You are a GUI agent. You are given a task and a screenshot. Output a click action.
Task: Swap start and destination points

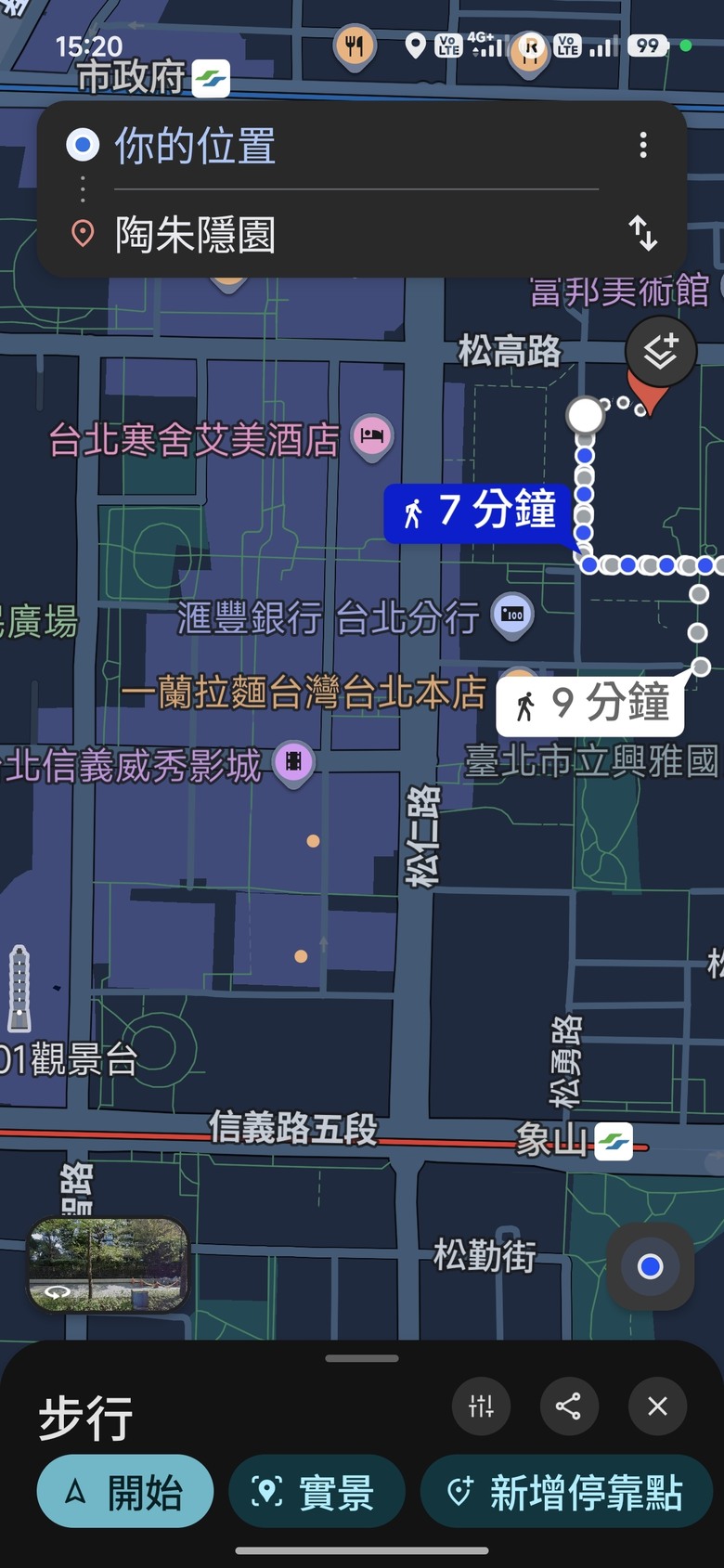643,233
